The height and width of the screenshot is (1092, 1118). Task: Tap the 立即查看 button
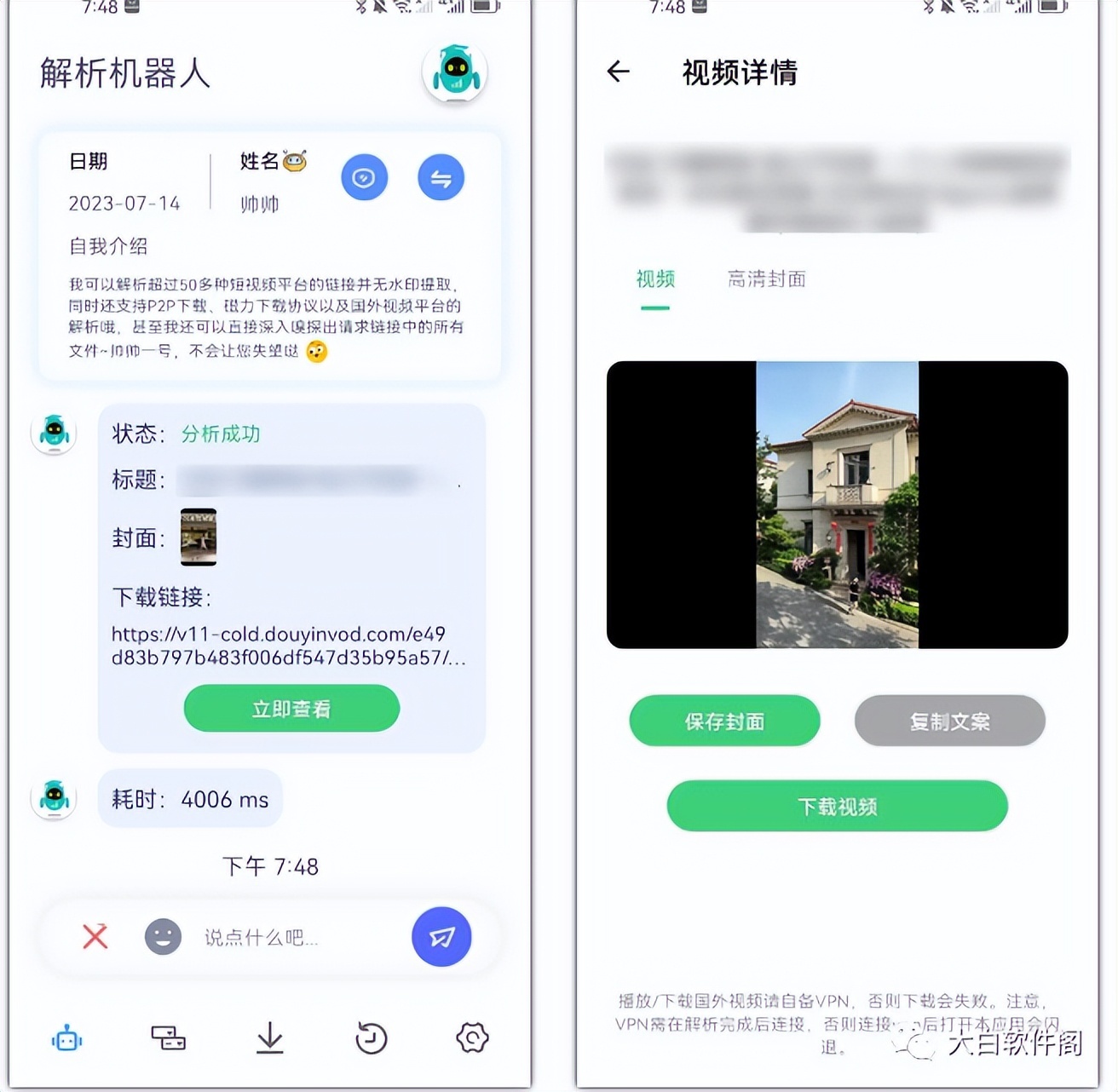(291, 708)
